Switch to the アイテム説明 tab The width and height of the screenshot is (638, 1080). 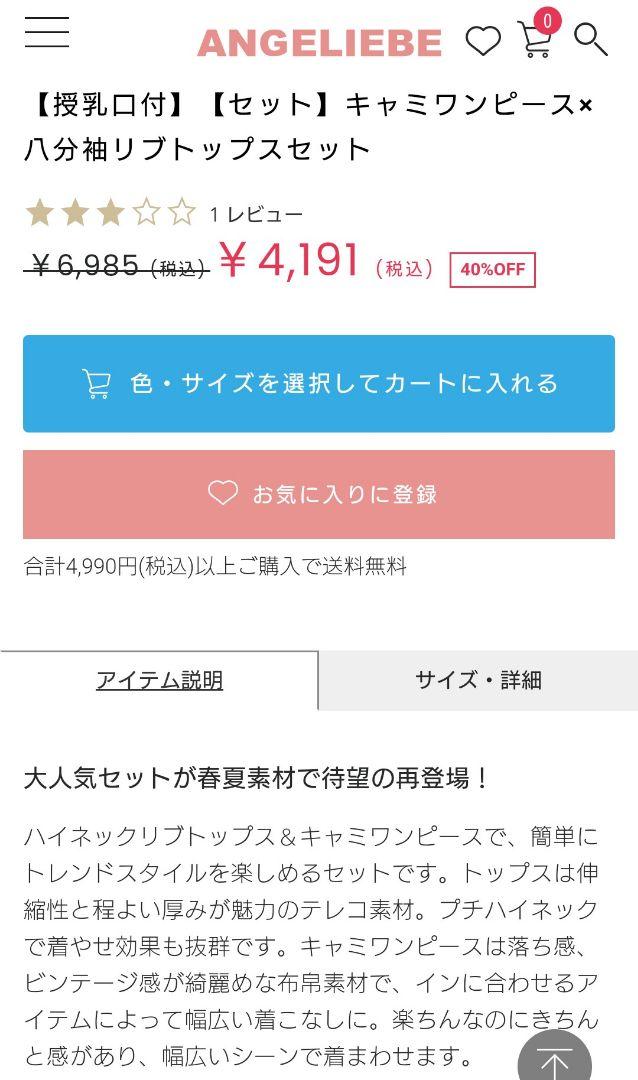coord(159,681)
